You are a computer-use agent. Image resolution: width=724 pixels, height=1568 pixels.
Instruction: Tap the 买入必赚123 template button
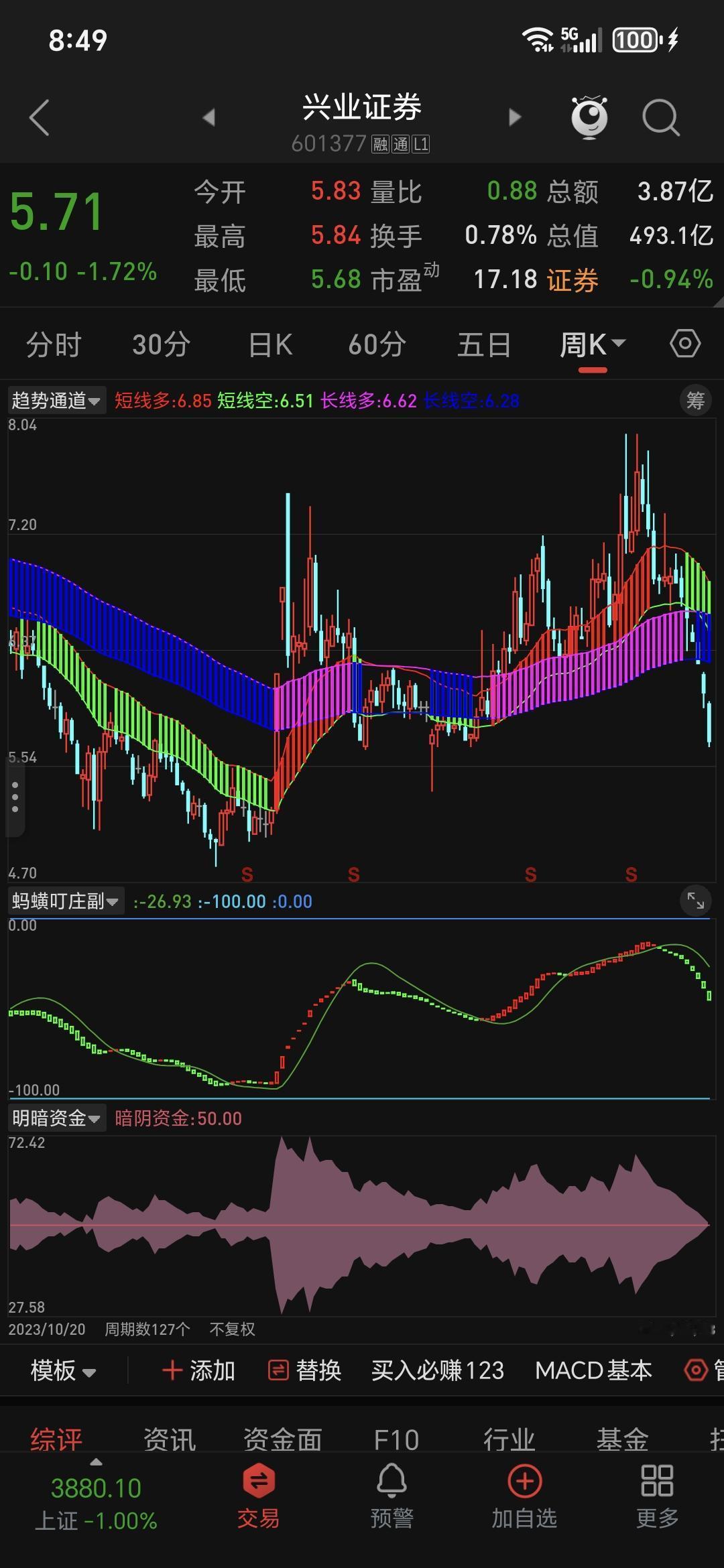tap(436, 1371)
